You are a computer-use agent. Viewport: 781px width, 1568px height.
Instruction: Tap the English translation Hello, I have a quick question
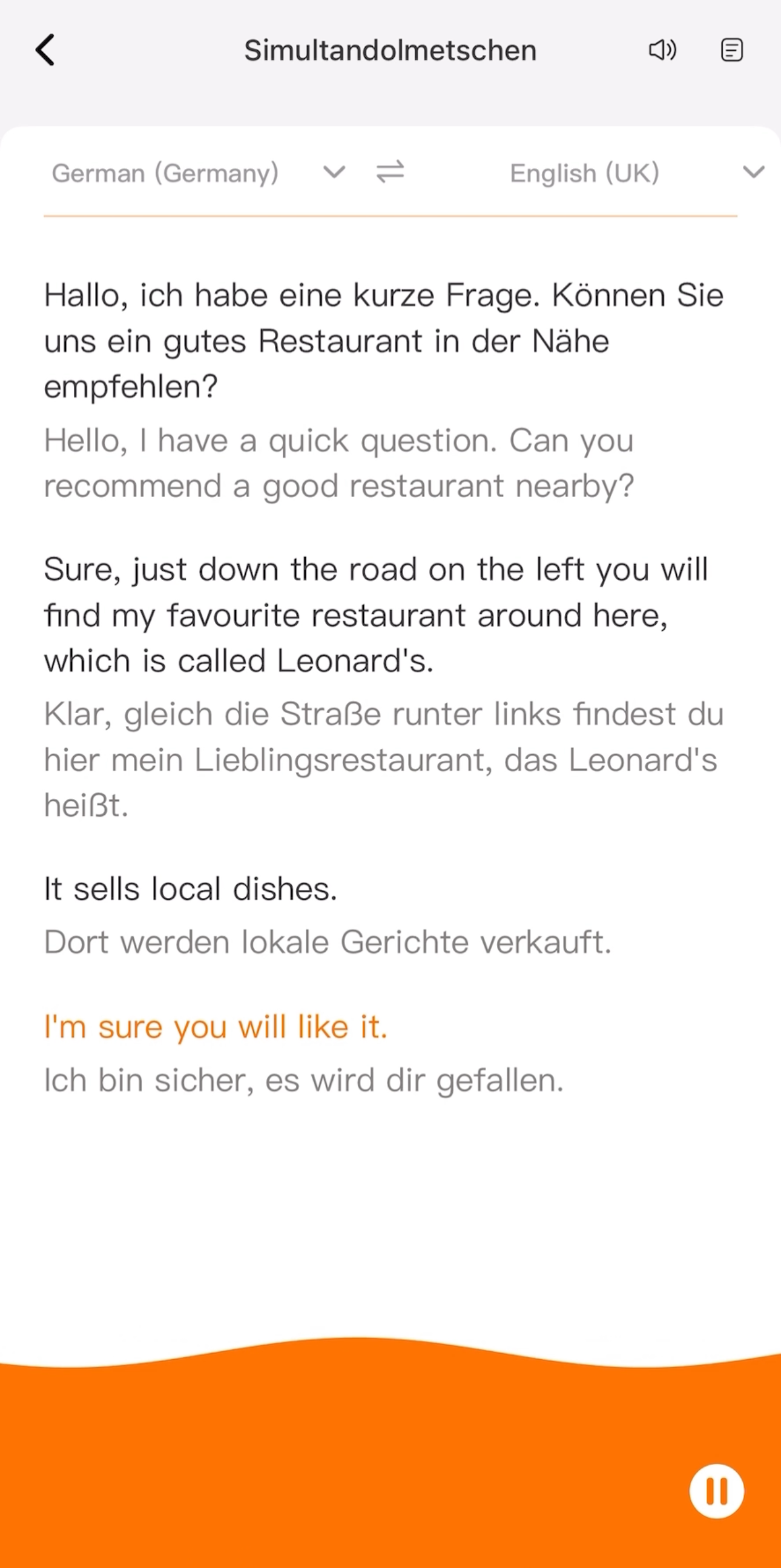pyautogui.click(x=339, y=463)
